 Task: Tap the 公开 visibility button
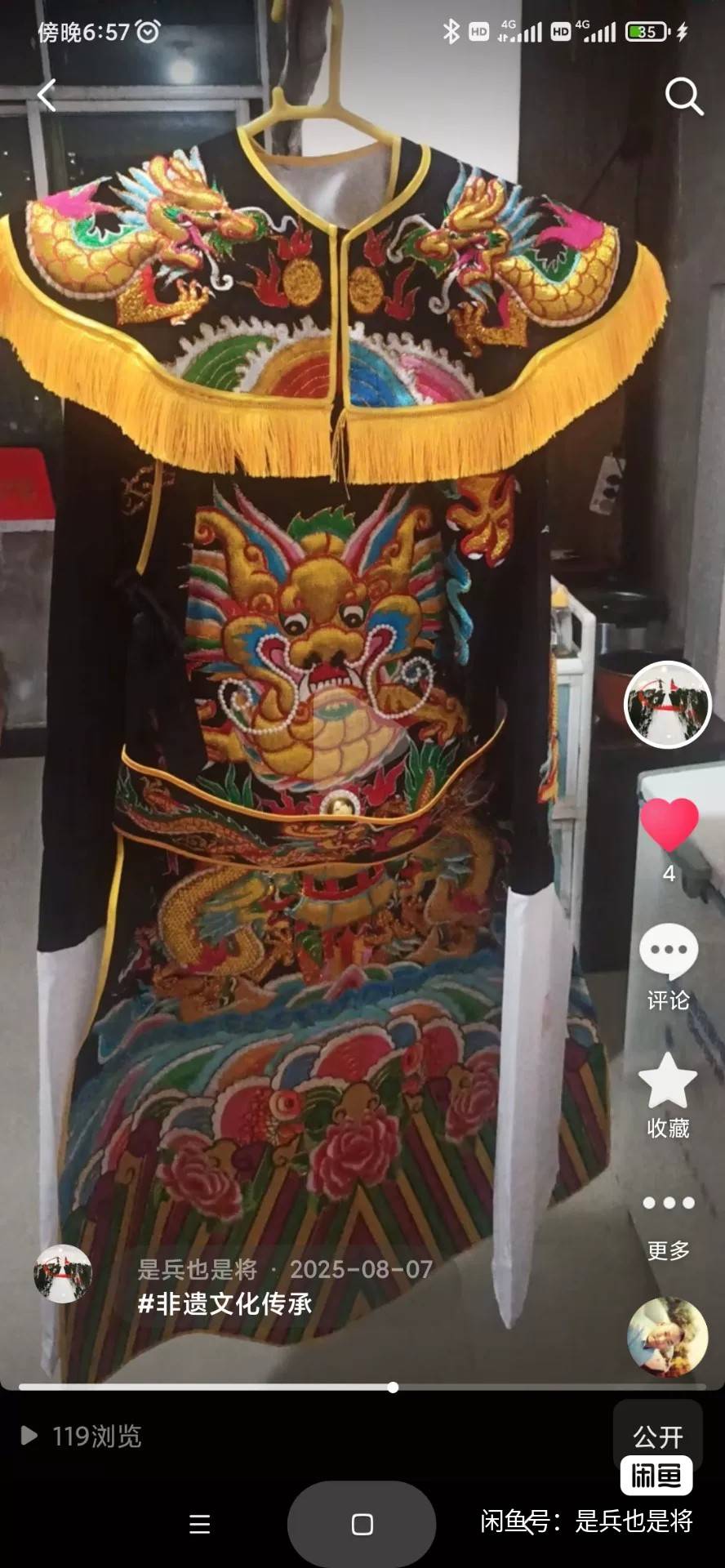coord(657,1437)
